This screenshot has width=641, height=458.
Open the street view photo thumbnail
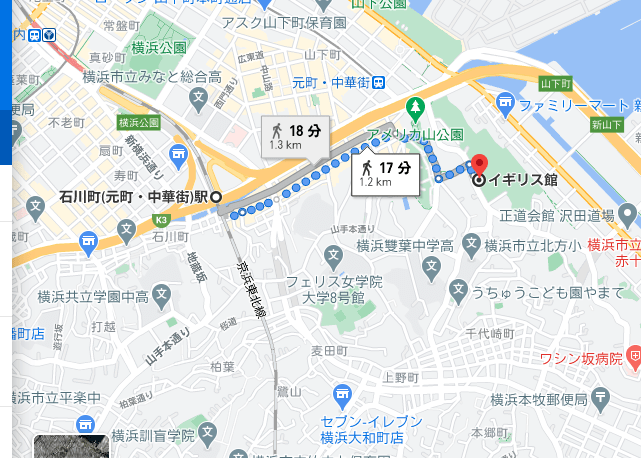click(71, 447)
